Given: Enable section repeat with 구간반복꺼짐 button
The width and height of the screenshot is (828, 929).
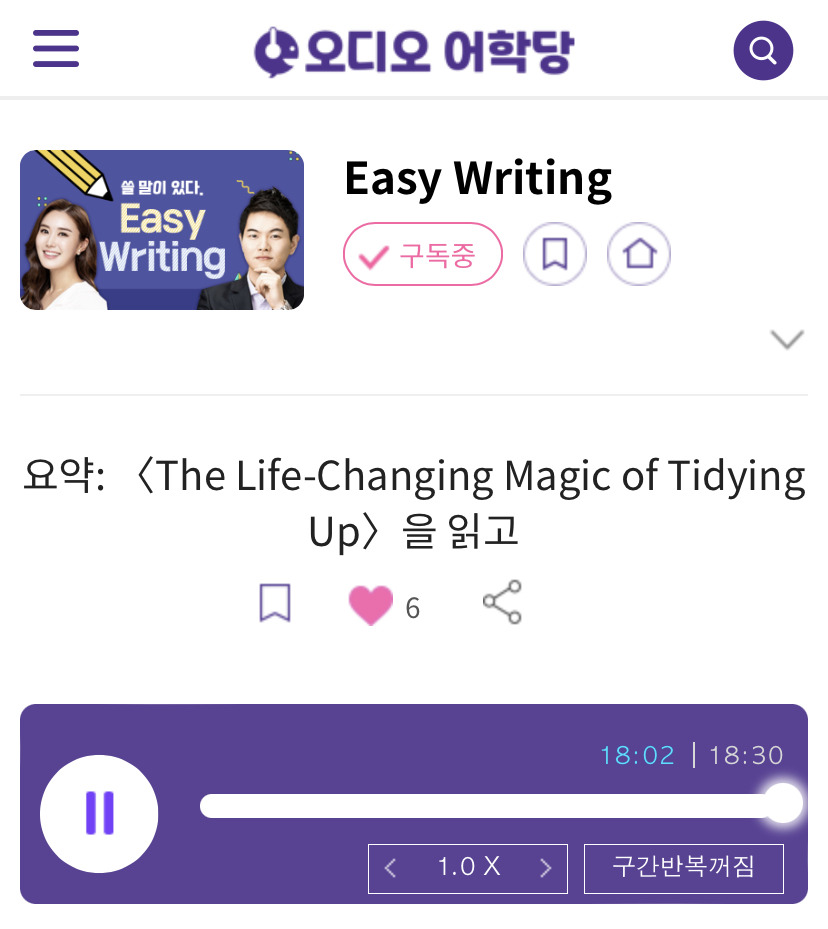Looking at the screenshot, I should (683, 868).
